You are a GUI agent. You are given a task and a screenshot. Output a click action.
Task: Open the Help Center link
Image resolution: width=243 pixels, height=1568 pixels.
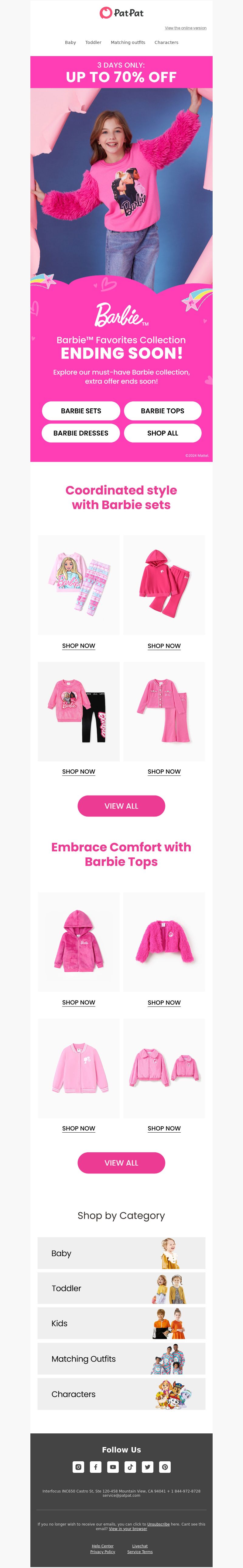coord(103,1546)
